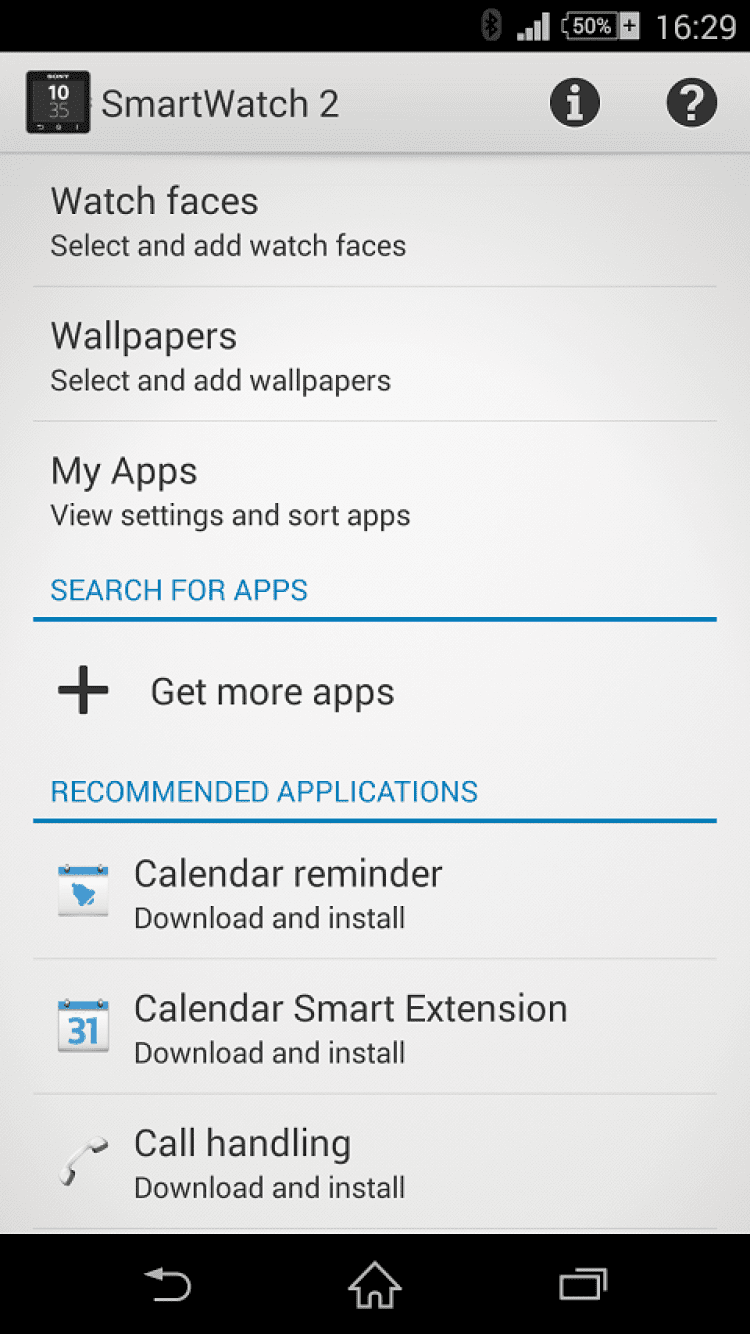Select the Wallpapers option
The height and width of the screenshot is (1334, 750).
[375, 356]
